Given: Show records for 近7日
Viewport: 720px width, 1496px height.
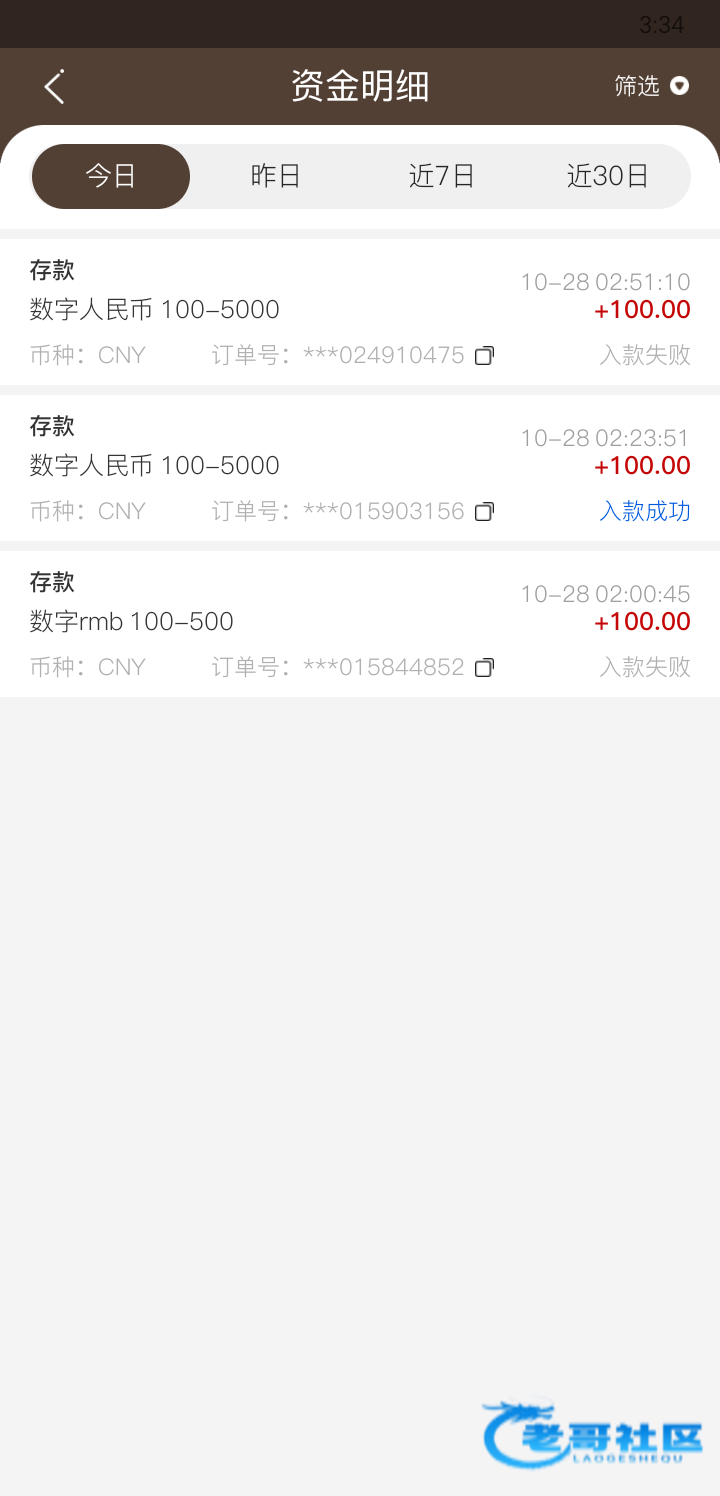Looking at the screenshot, I should 441,176.
